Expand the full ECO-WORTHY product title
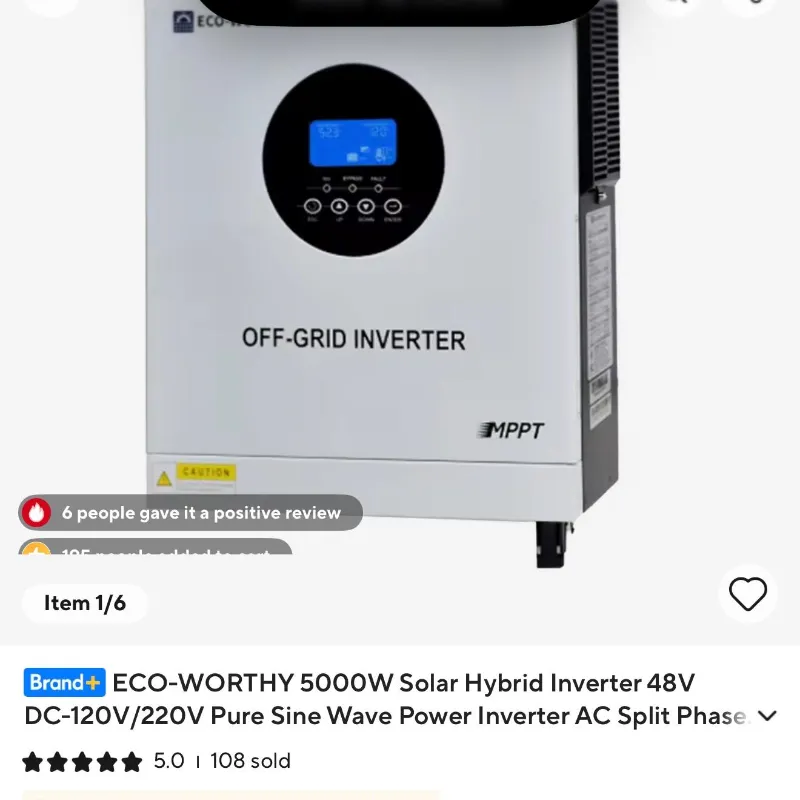Image resolution: width=800 pixels, height=800 pixels. [767, 716]
